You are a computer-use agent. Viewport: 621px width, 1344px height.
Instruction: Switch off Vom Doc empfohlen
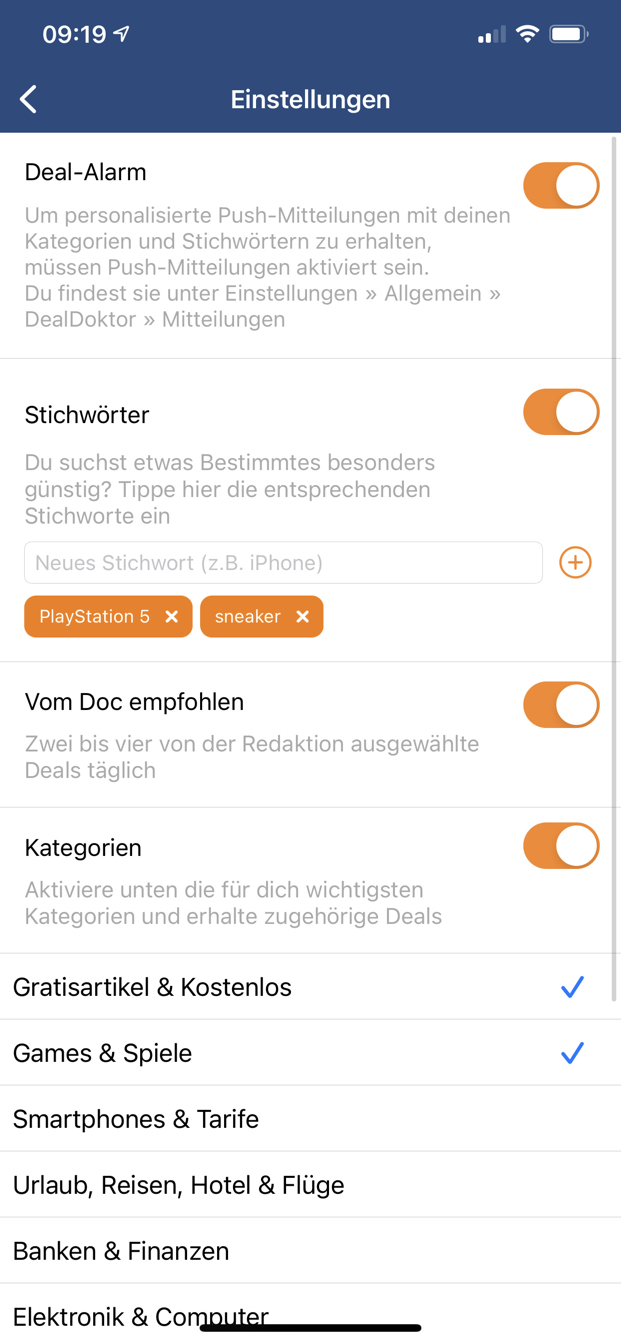click(561, 705)
